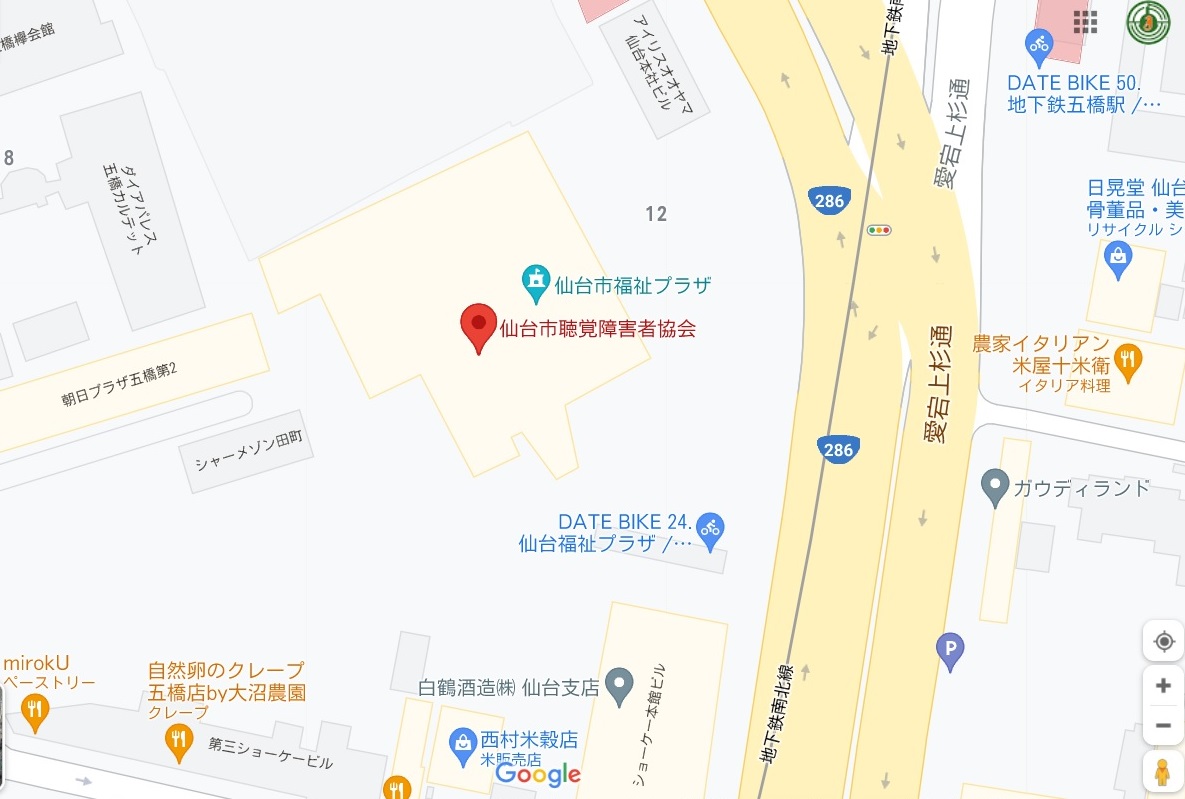Zoom in on the map
Viewport: 1185px width, 799px height.
tap(1163, 686)
